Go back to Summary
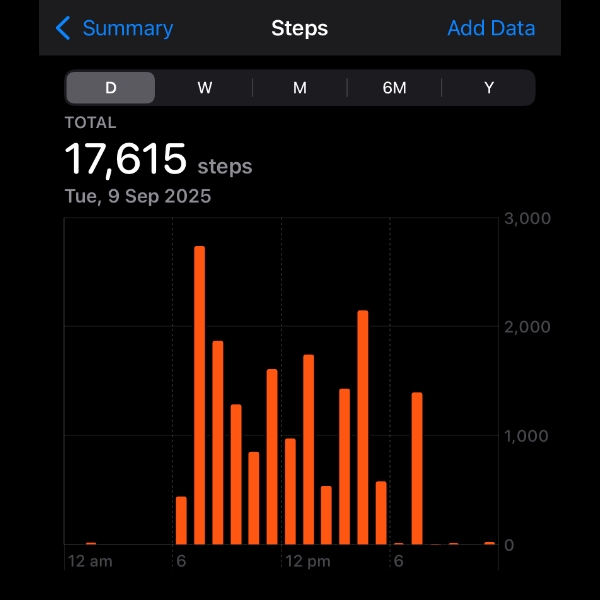Viewport: 600px width, 600px height. point(114,28)
